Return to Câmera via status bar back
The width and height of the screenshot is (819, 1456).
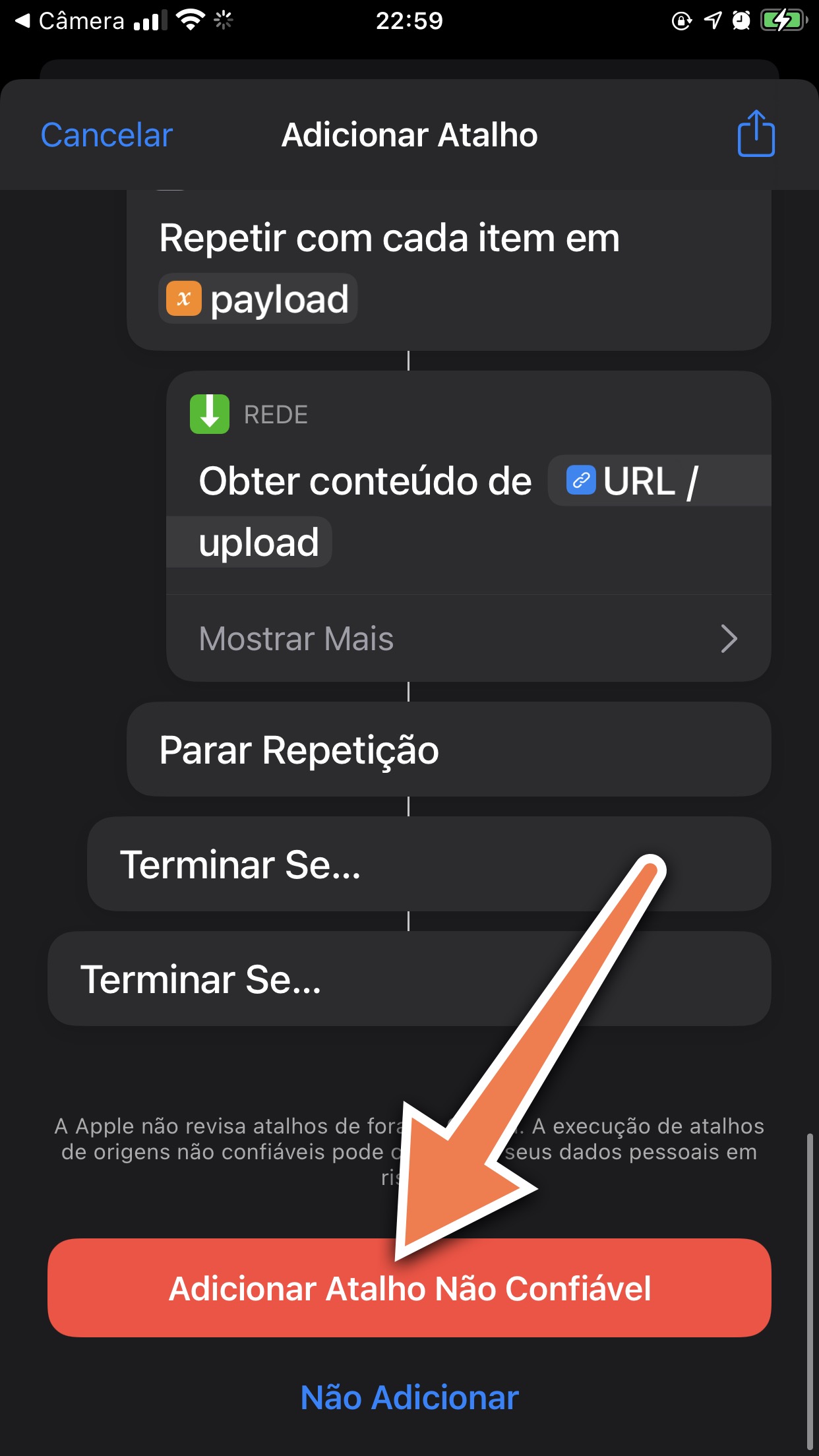69,21
